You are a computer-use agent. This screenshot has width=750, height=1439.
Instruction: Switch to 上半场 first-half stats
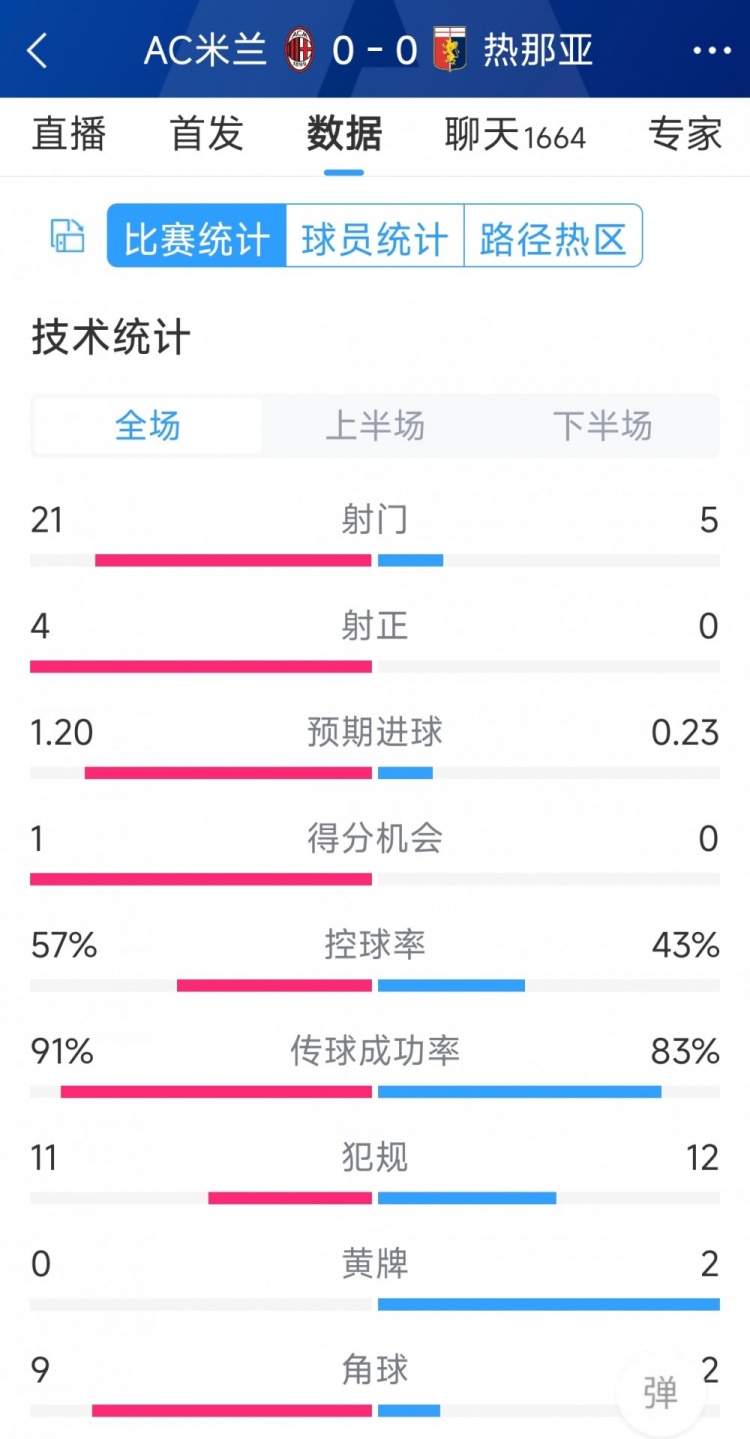[375, 425]
